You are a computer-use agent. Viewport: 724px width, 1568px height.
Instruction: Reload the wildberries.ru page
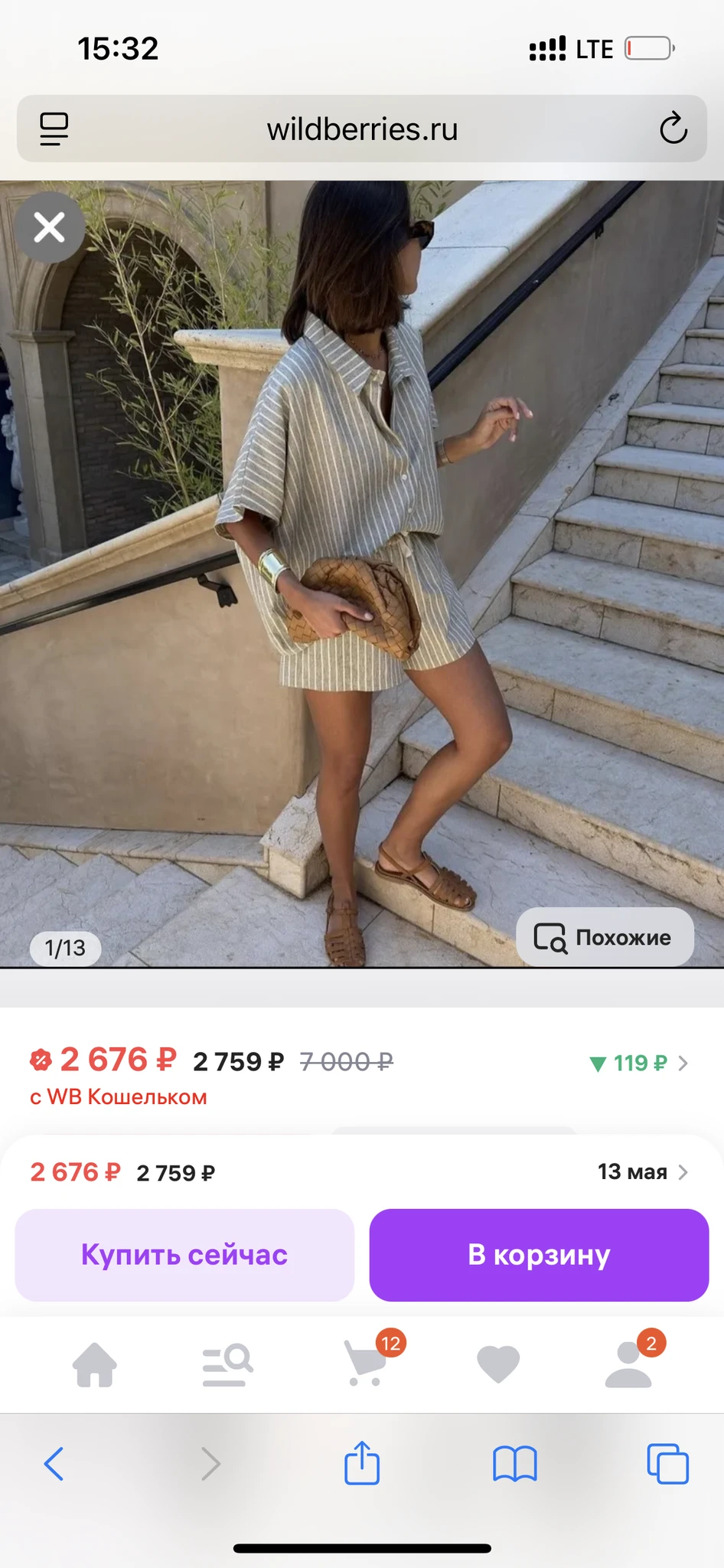click(673, 129)
